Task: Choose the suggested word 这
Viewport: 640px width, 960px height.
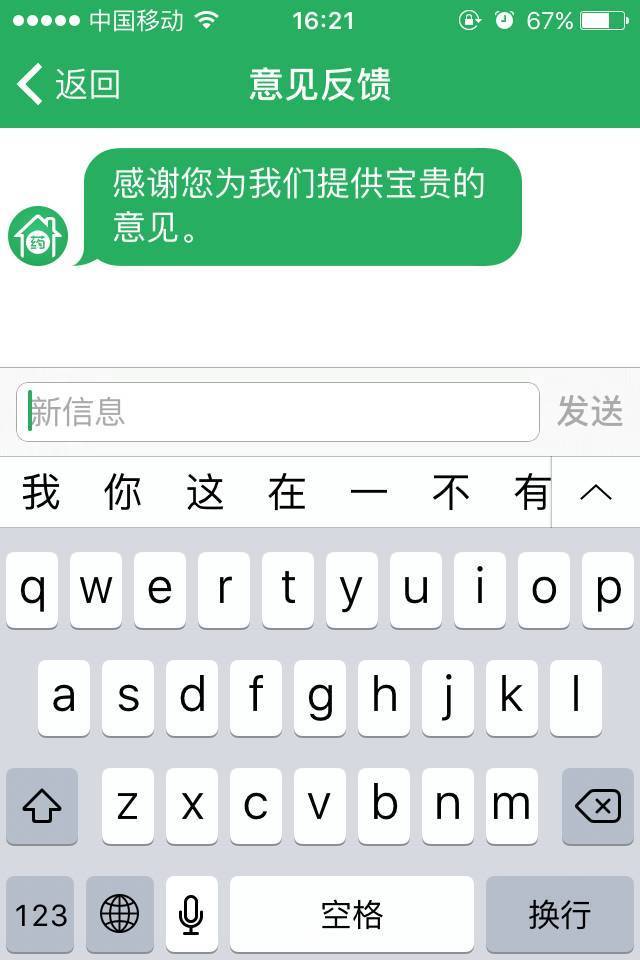Action: (205, 492)
